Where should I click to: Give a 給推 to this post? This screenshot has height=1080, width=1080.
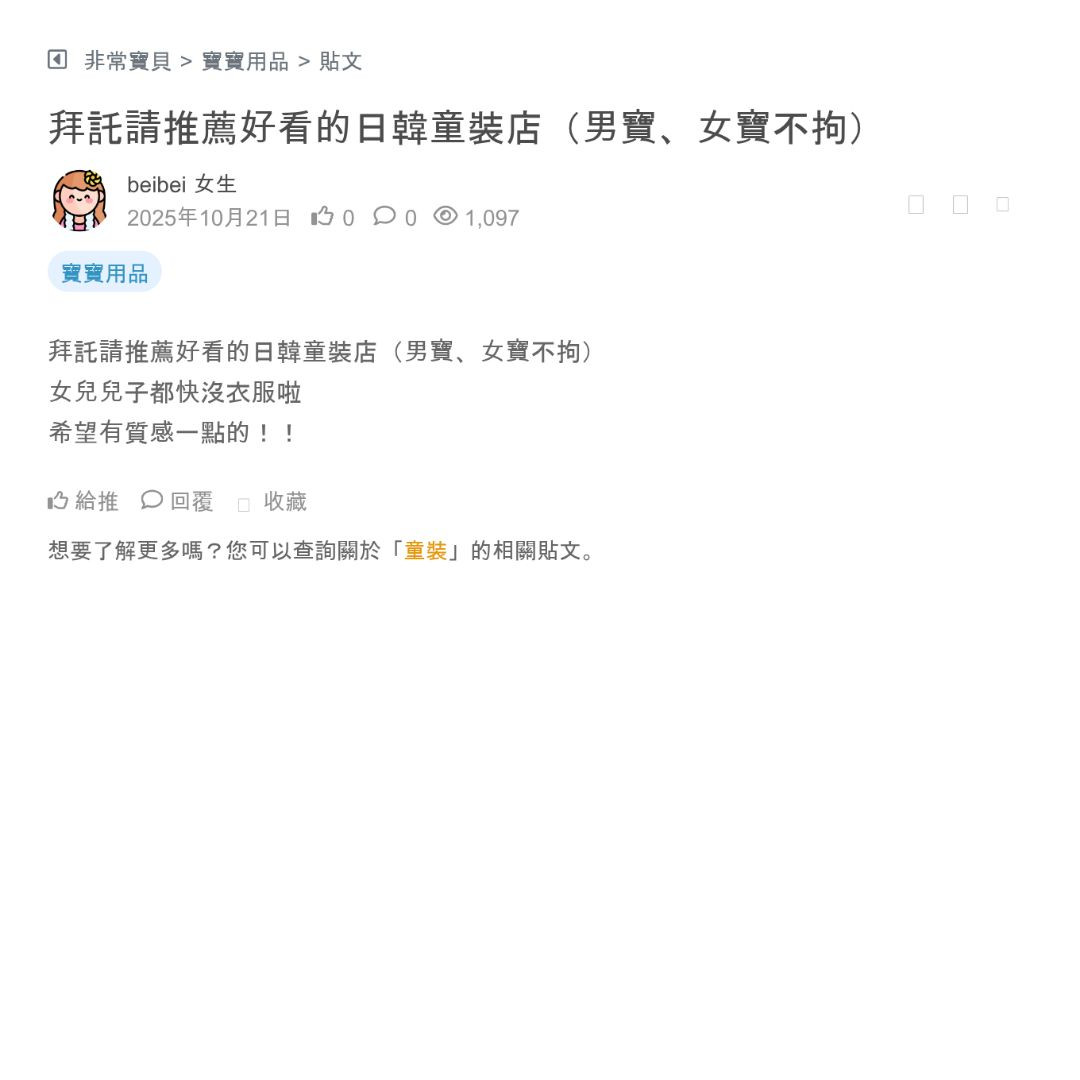[83, 501]
